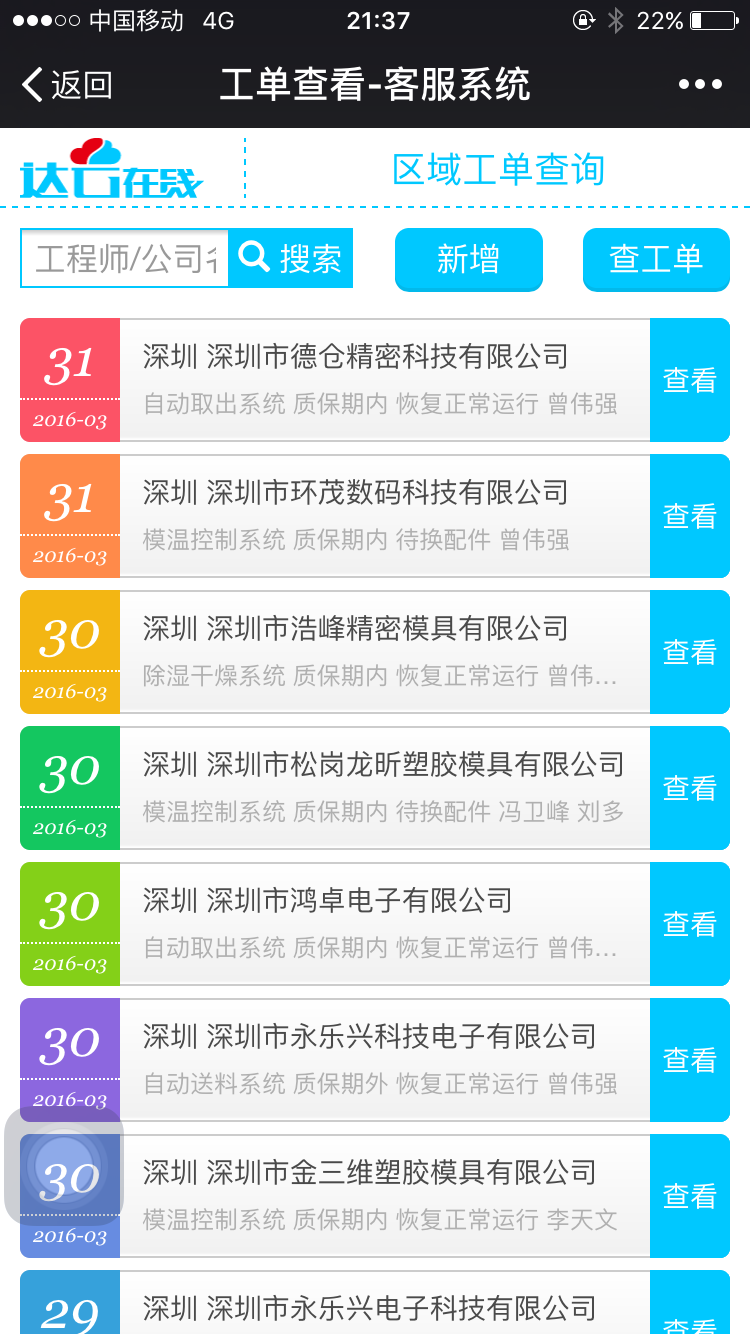
Task: Tap 查看 for 鸿卓电子有限公司
Action: point(690,924)
